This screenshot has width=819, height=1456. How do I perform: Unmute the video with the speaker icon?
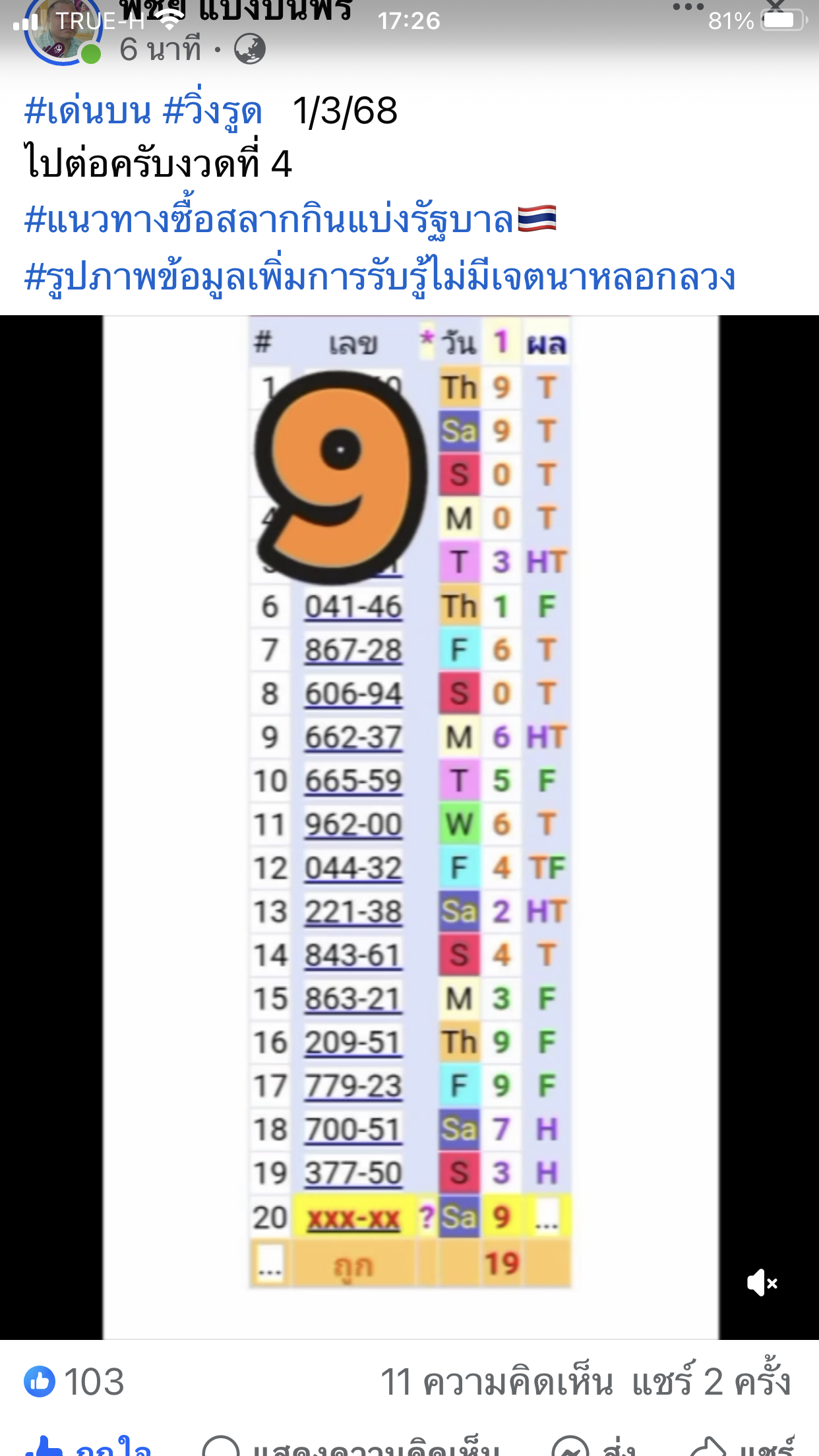[762, 1283]
